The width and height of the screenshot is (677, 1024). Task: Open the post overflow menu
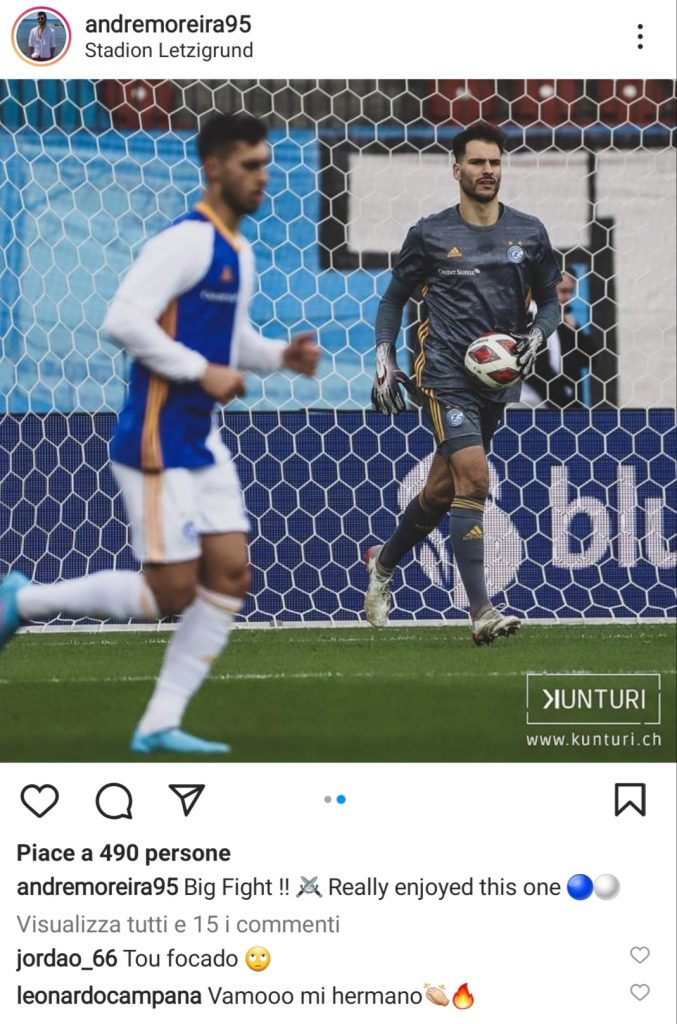(640, 37)
